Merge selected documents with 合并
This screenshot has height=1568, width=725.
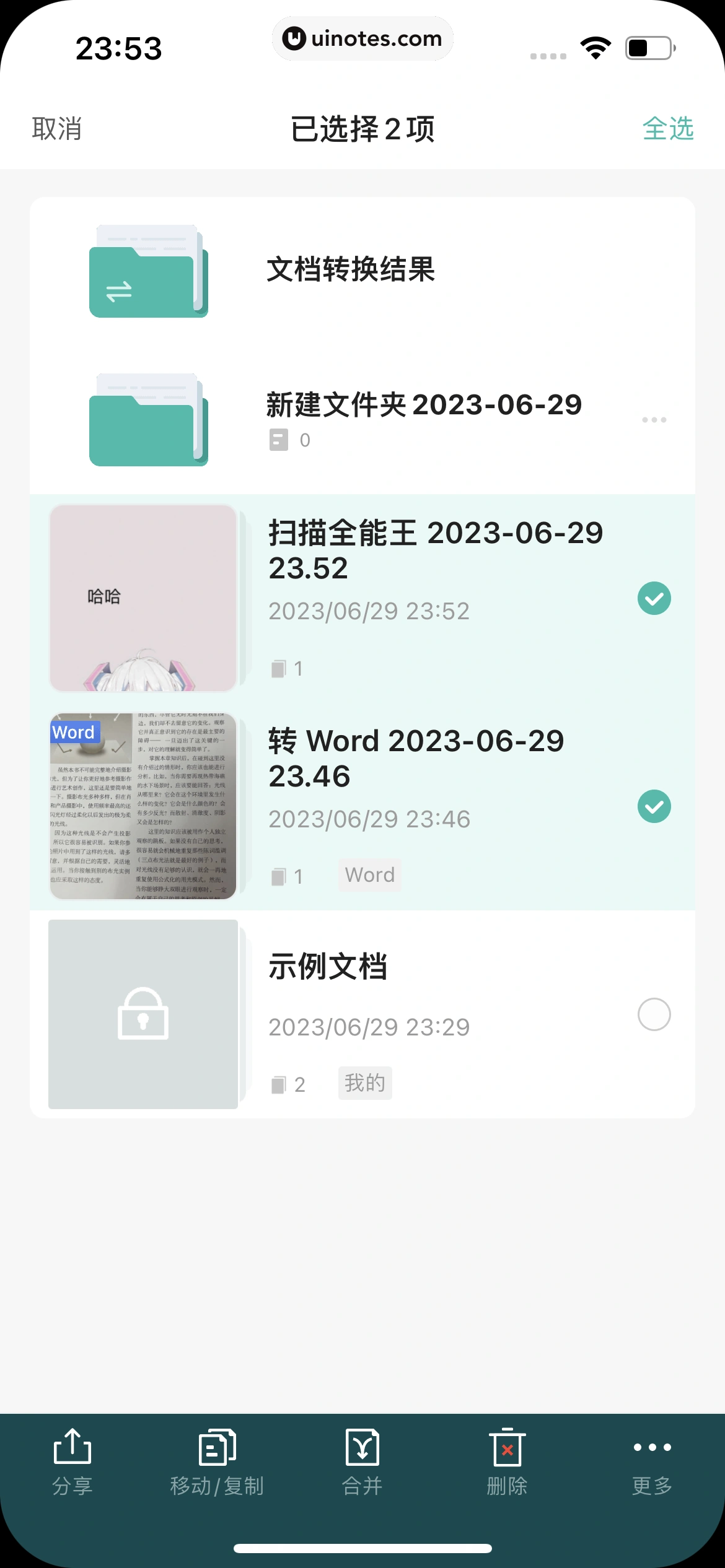[362, 1461]
